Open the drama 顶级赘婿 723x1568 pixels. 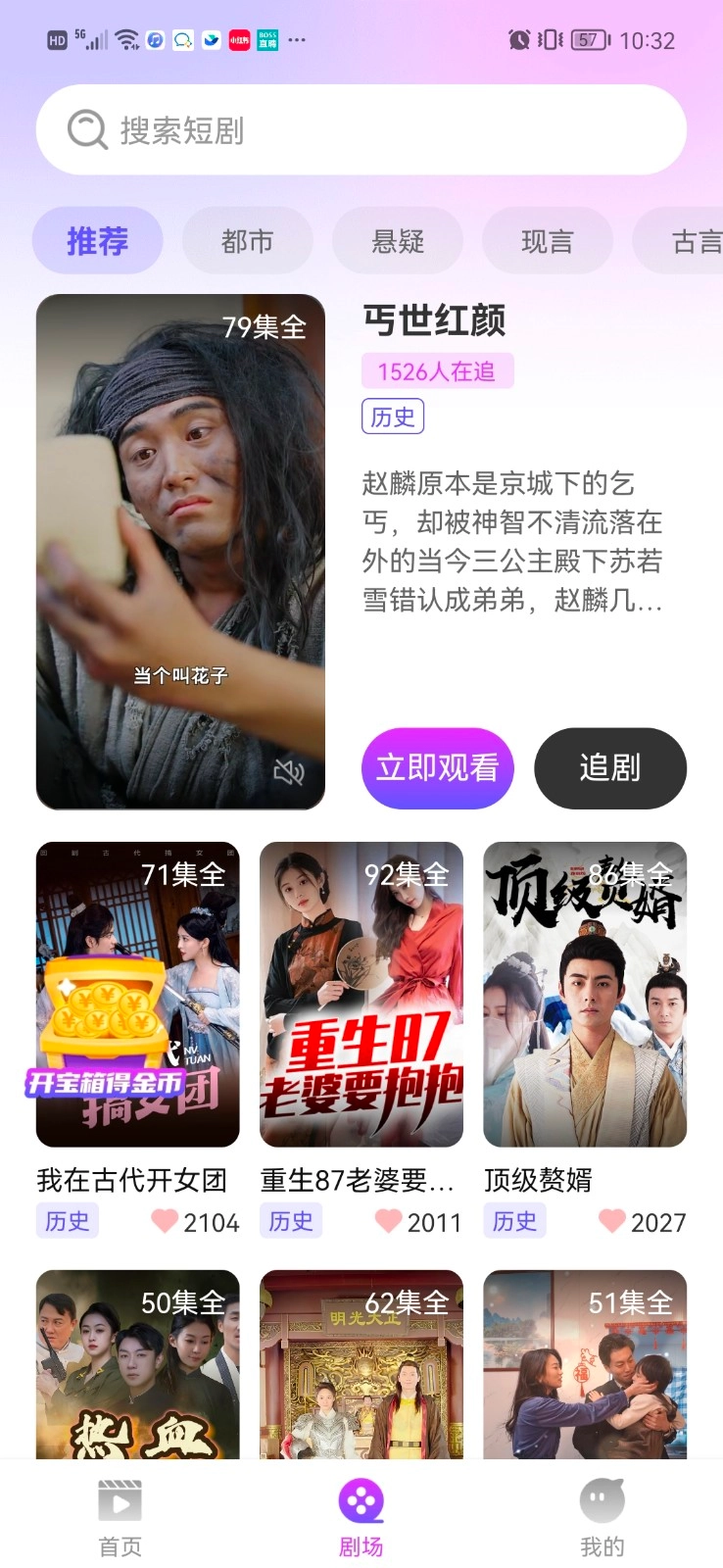click(585, 994)
